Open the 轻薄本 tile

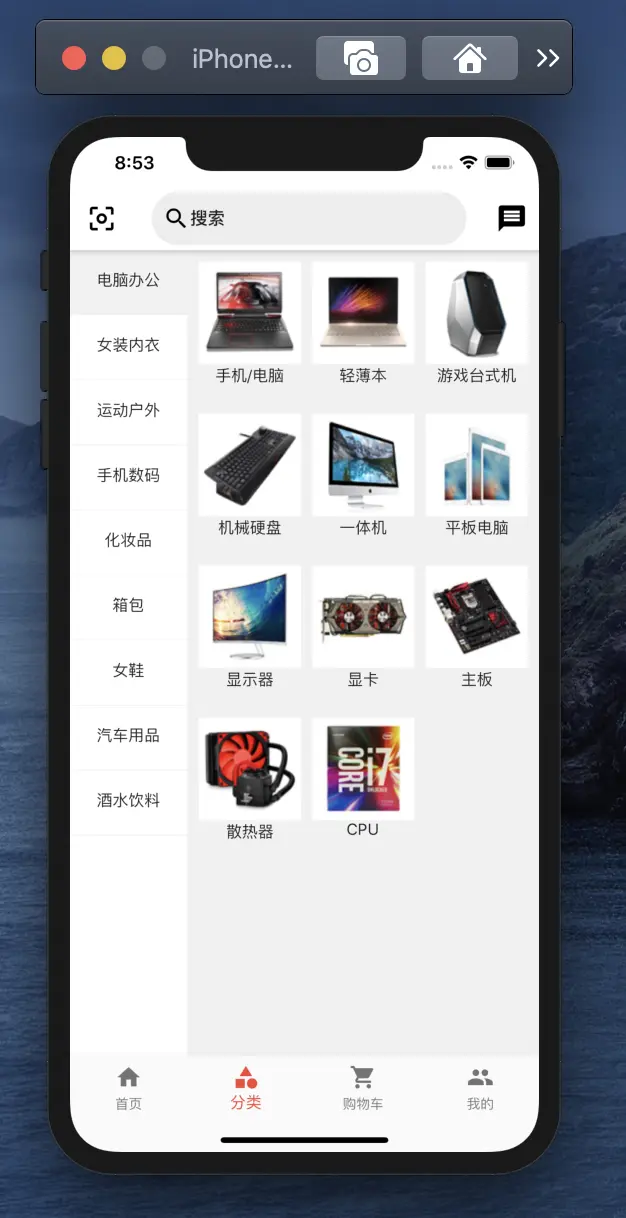click(x=363, y=323)
